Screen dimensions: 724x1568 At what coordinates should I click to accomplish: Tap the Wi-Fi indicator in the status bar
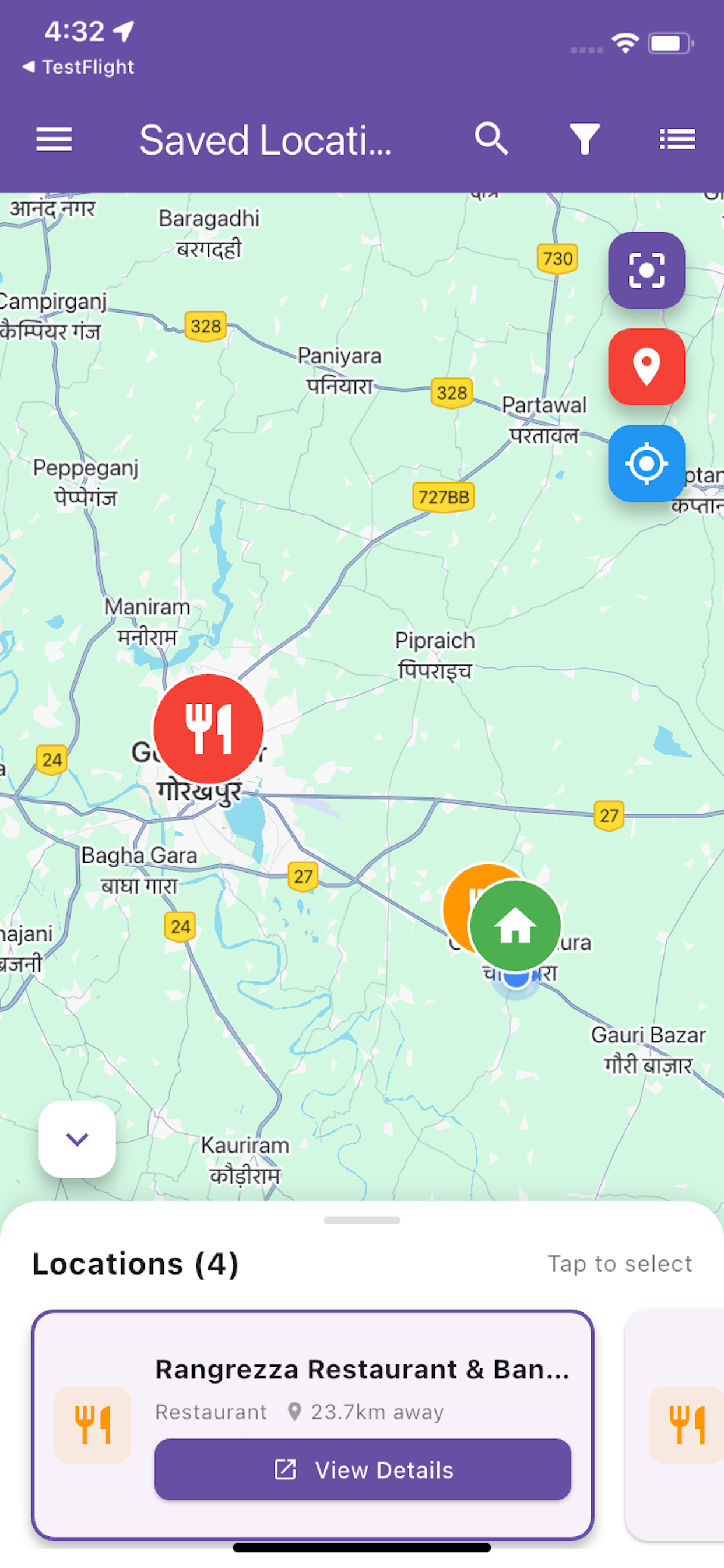(625, 41)
